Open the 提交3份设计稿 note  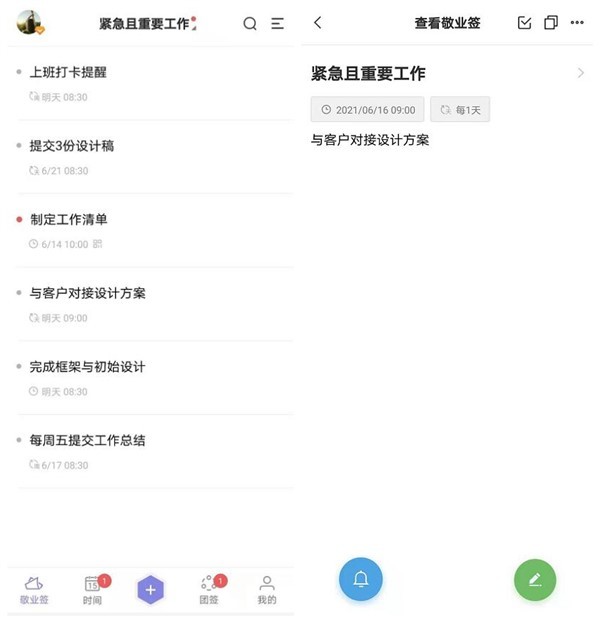coord(72,146)
